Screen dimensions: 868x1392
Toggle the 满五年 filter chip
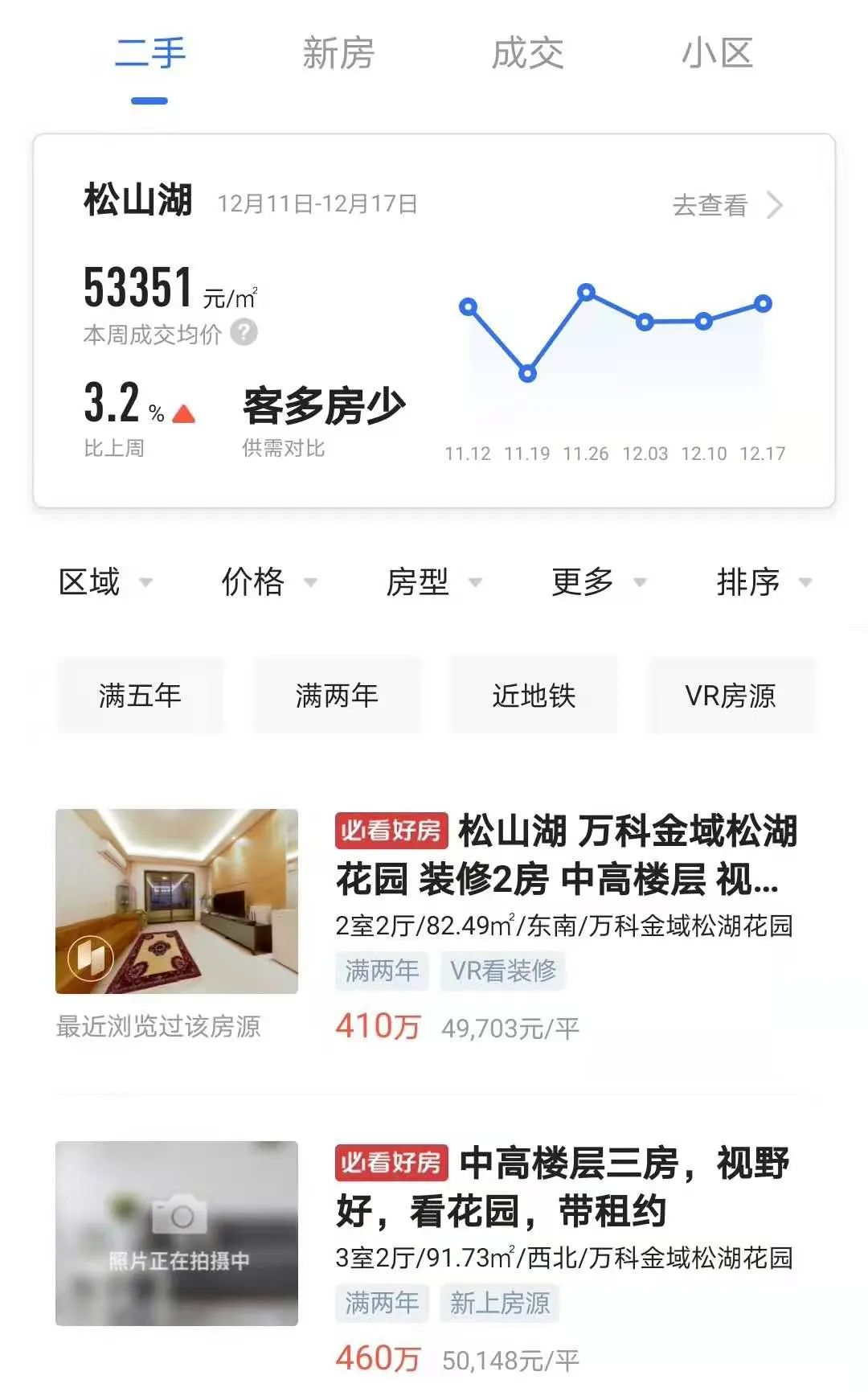pos(138,696)
